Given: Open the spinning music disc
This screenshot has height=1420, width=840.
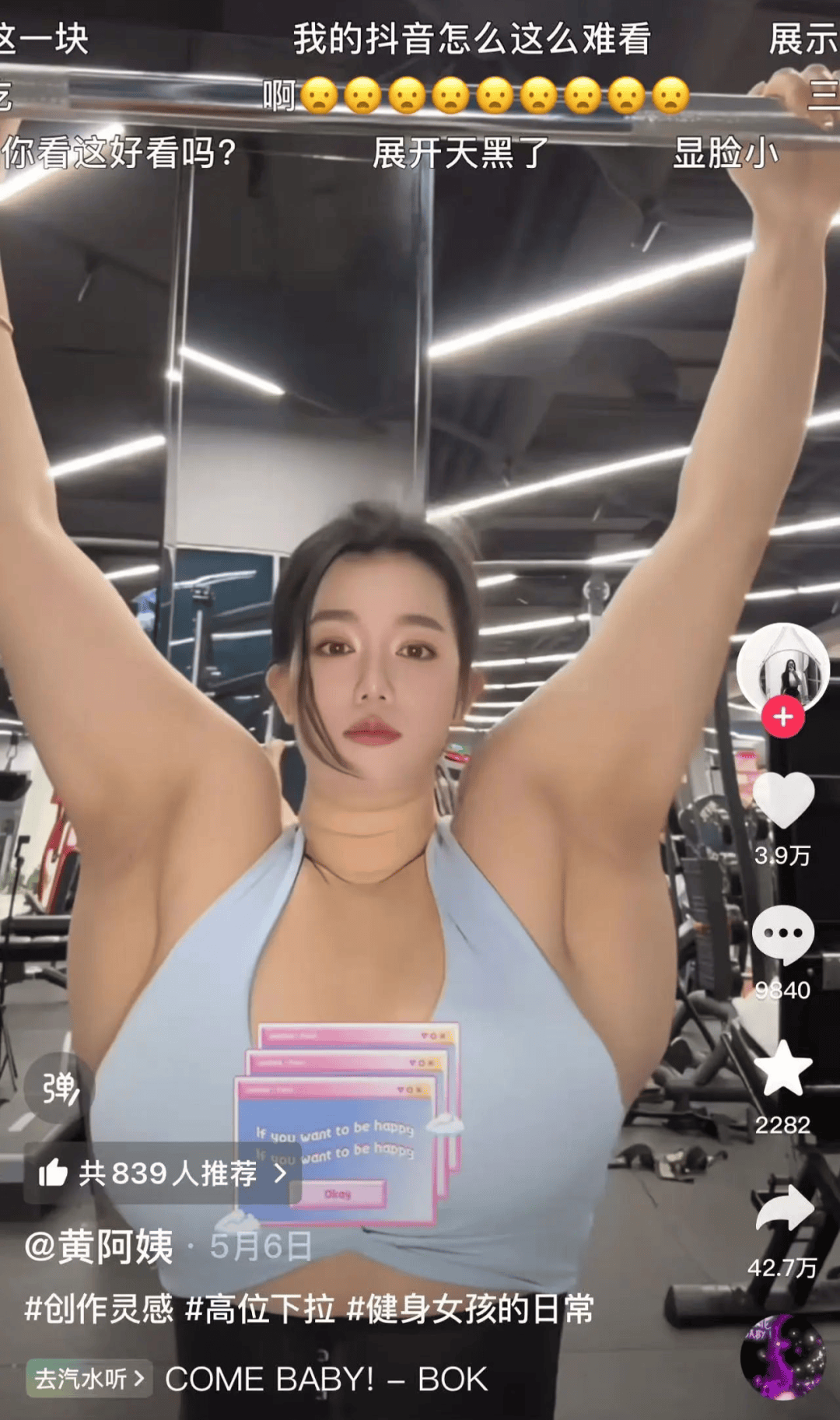Looking at the screenshot, I should tap(782, 1357).
